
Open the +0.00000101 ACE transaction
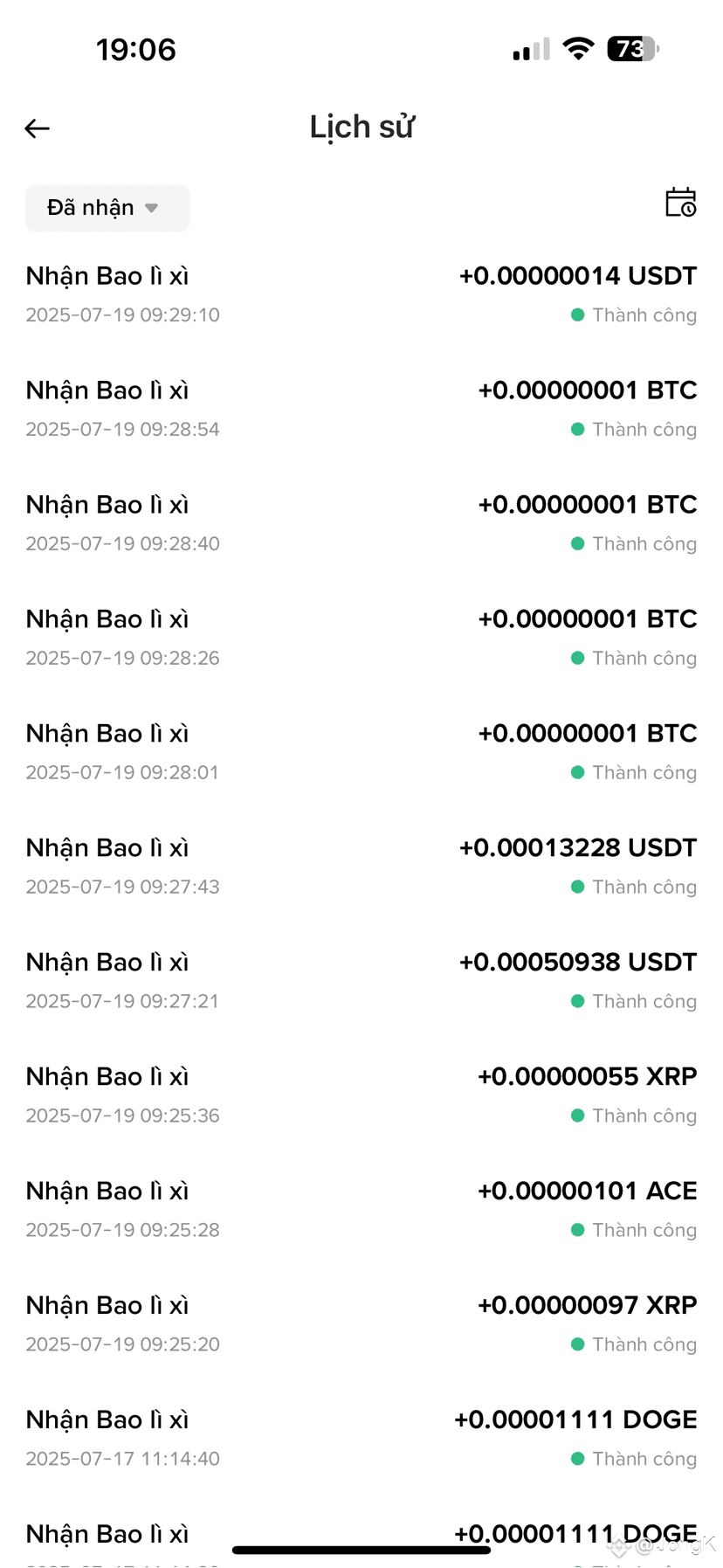[361, 1210]
